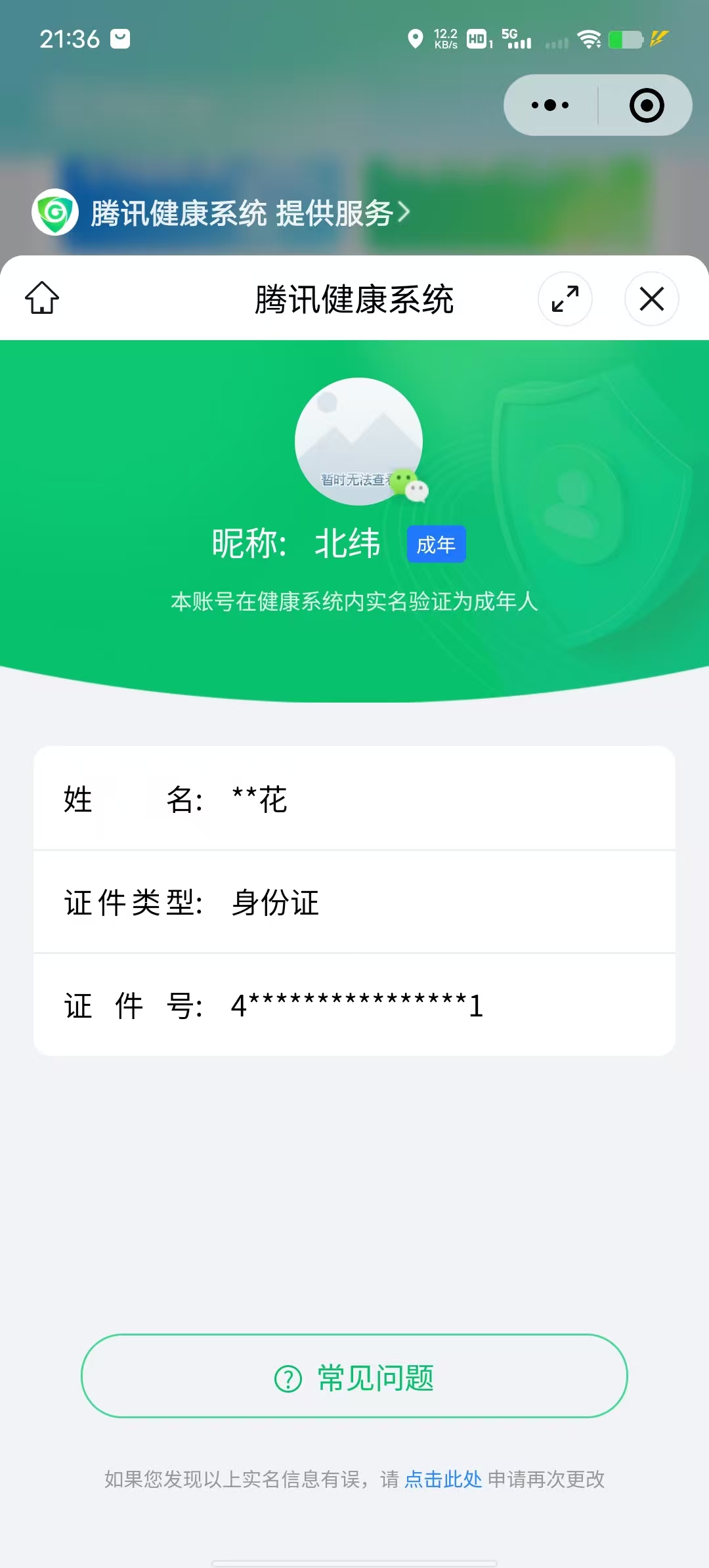Close the mini program via target icon
The image size is (709, 1568).
(647, 105)
